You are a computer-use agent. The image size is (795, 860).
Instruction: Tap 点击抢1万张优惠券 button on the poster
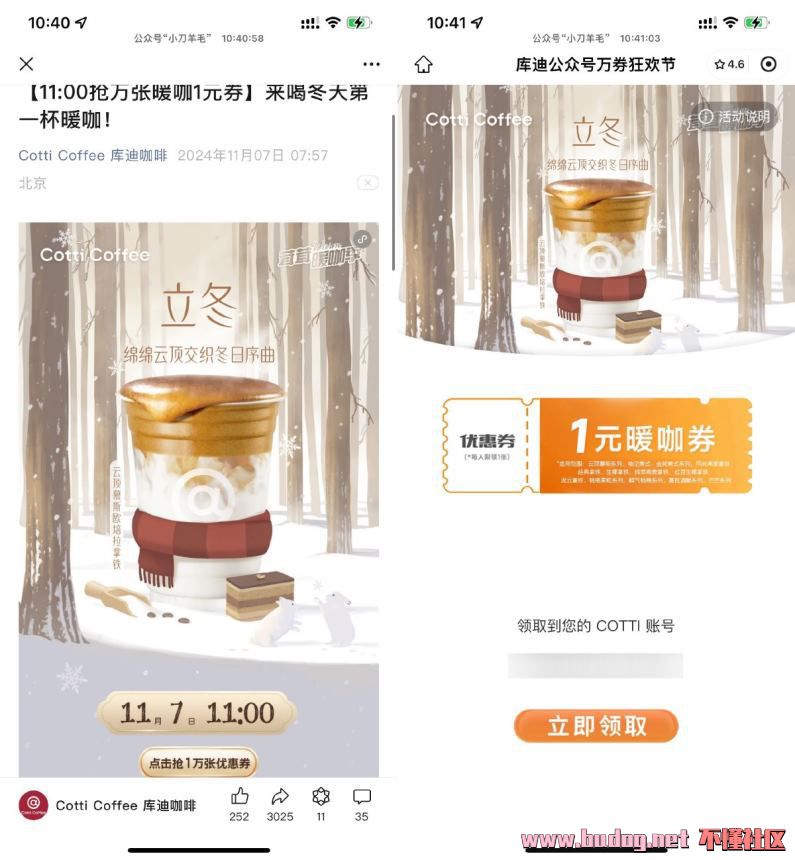198,763
